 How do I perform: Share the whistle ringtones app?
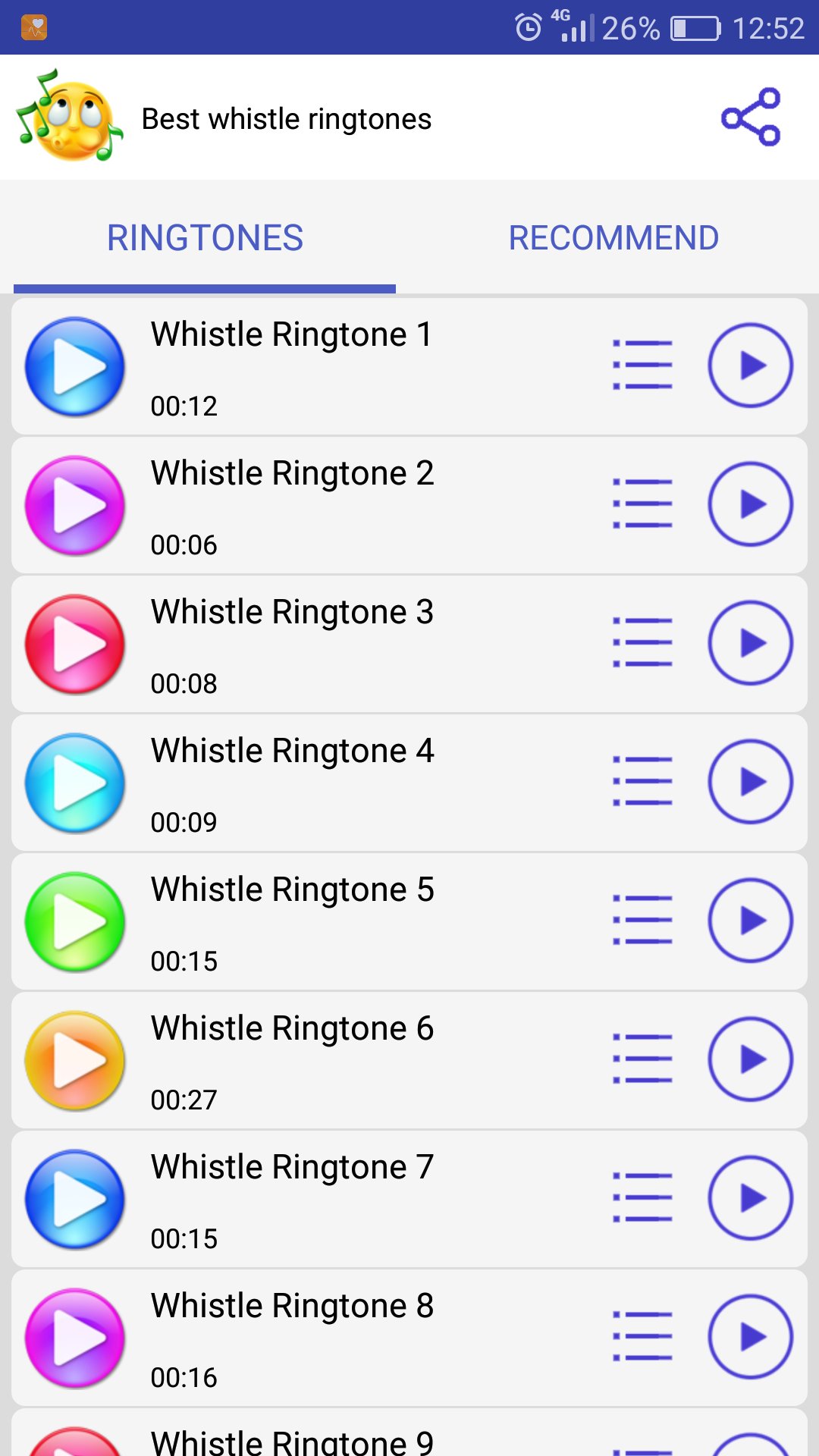(x=751, y=117)
